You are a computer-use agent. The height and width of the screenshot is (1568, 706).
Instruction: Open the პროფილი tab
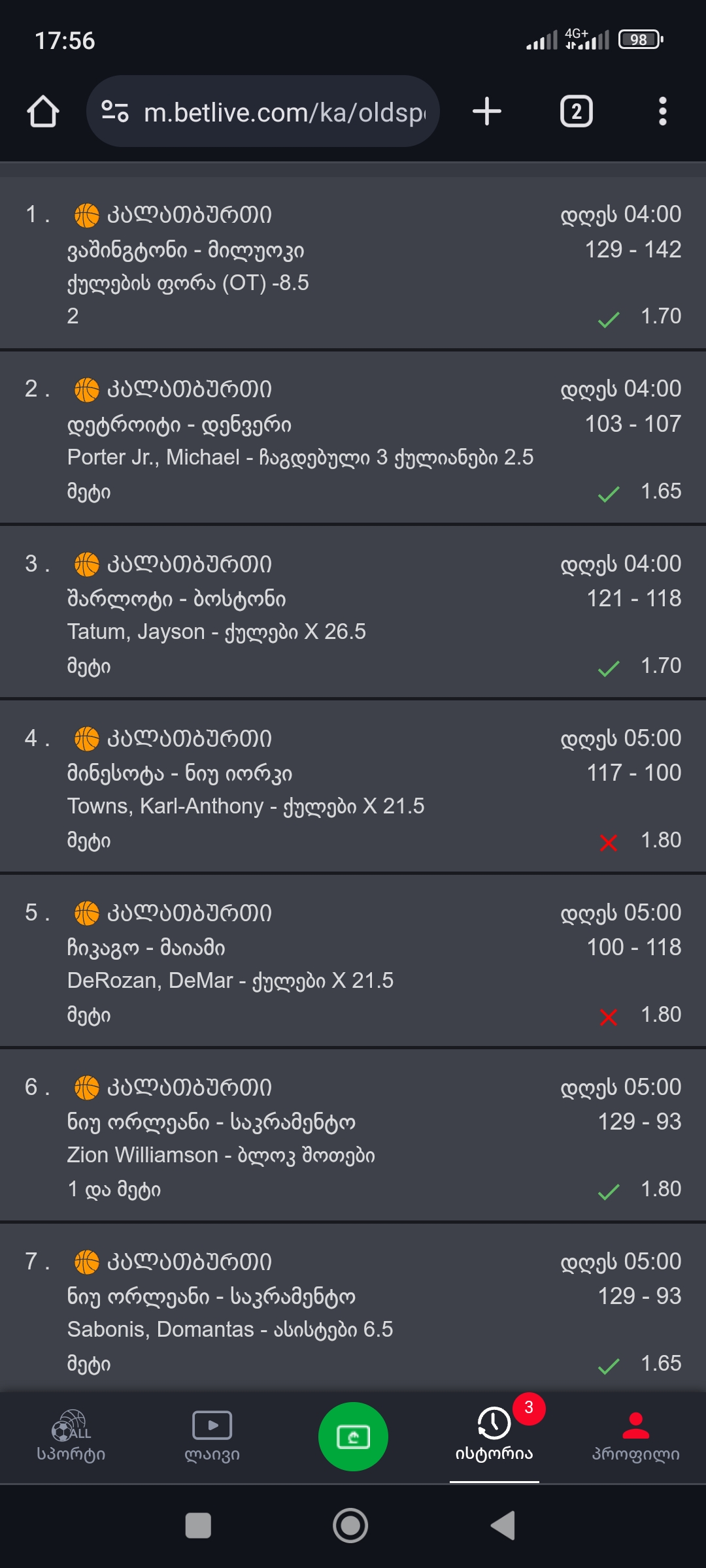tap(635, 1435)
